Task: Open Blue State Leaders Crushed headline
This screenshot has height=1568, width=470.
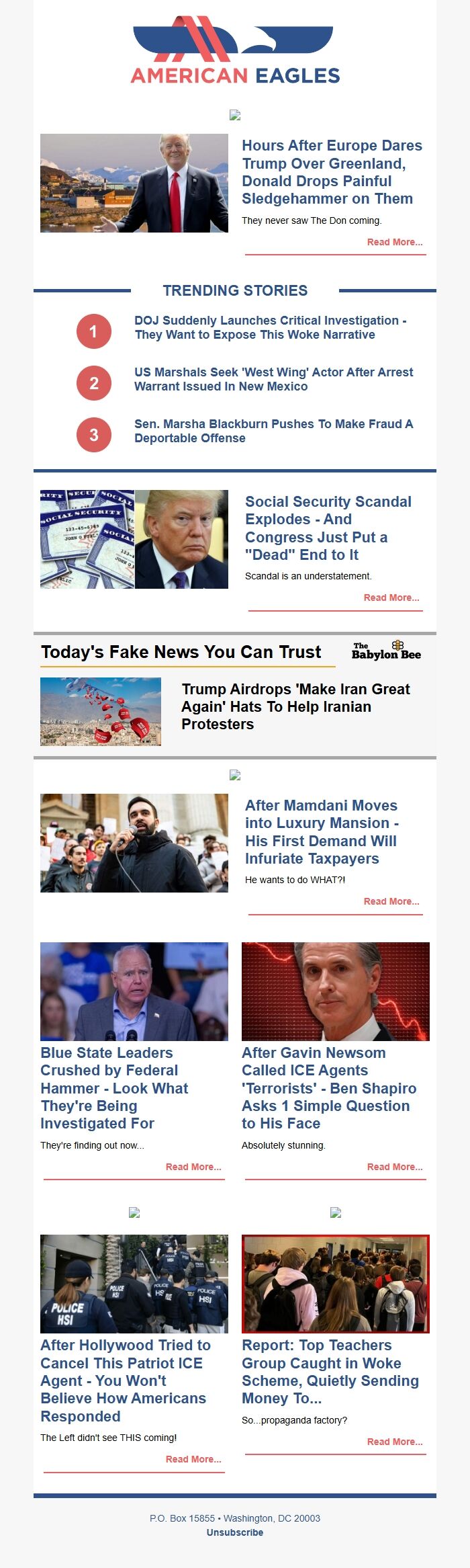Action: click(114, 1087)
